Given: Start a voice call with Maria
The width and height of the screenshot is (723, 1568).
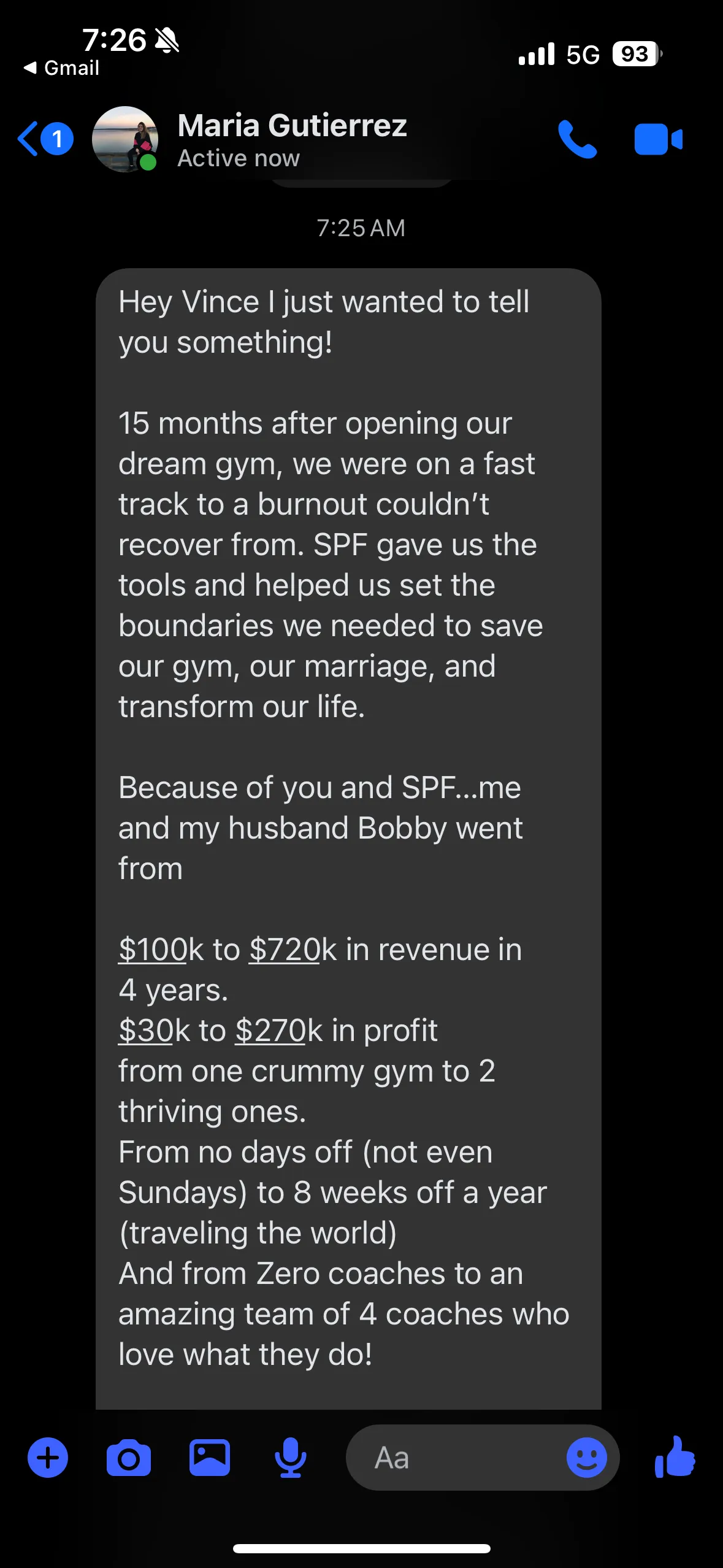Looking at the screenshot, I should [576, 139].
